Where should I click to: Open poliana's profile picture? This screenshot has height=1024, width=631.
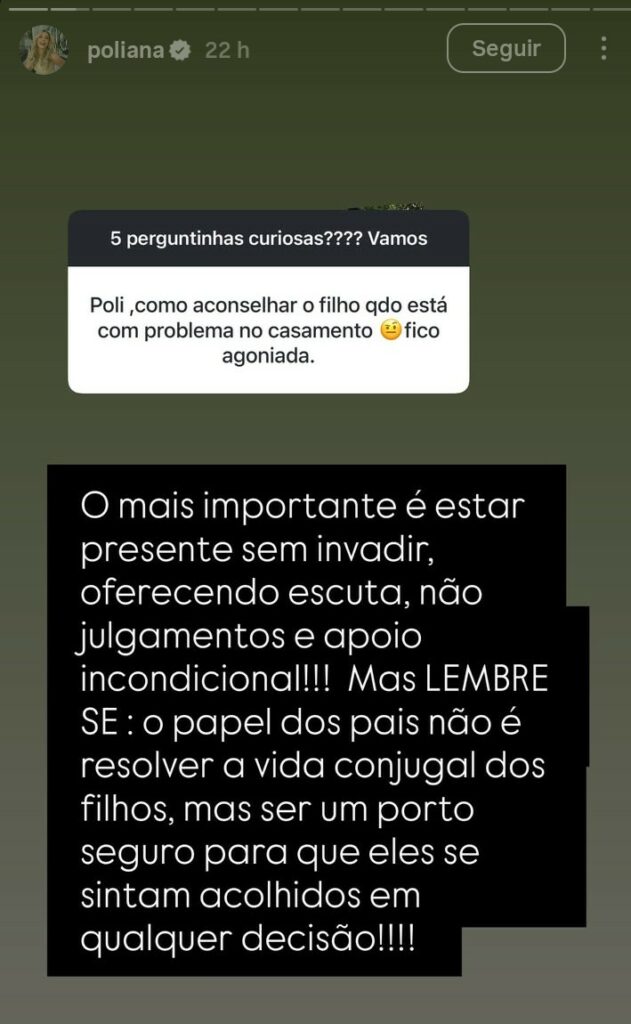[x=45, y=49]
